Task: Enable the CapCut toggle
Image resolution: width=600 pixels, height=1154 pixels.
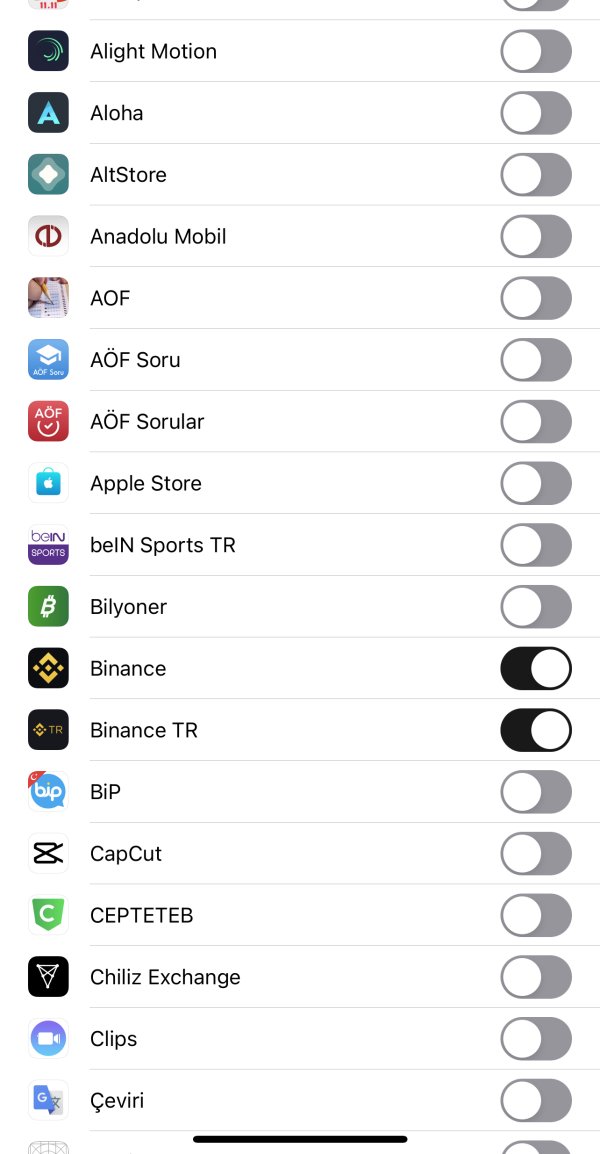Action: pos(535,854)
